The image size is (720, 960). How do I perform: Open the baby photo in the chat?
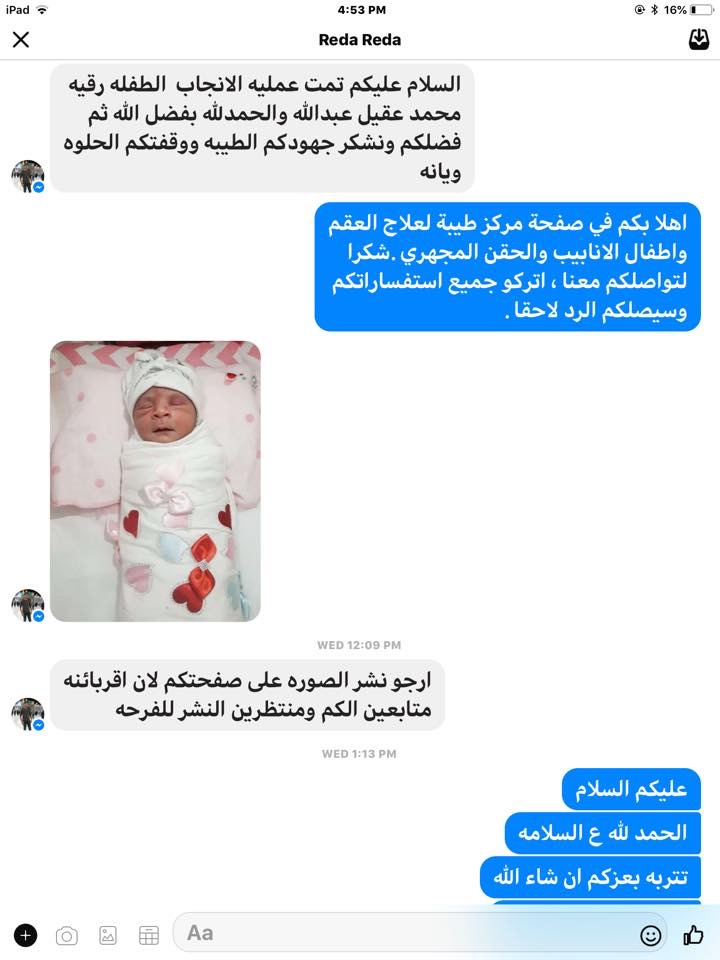click(155, 481)
